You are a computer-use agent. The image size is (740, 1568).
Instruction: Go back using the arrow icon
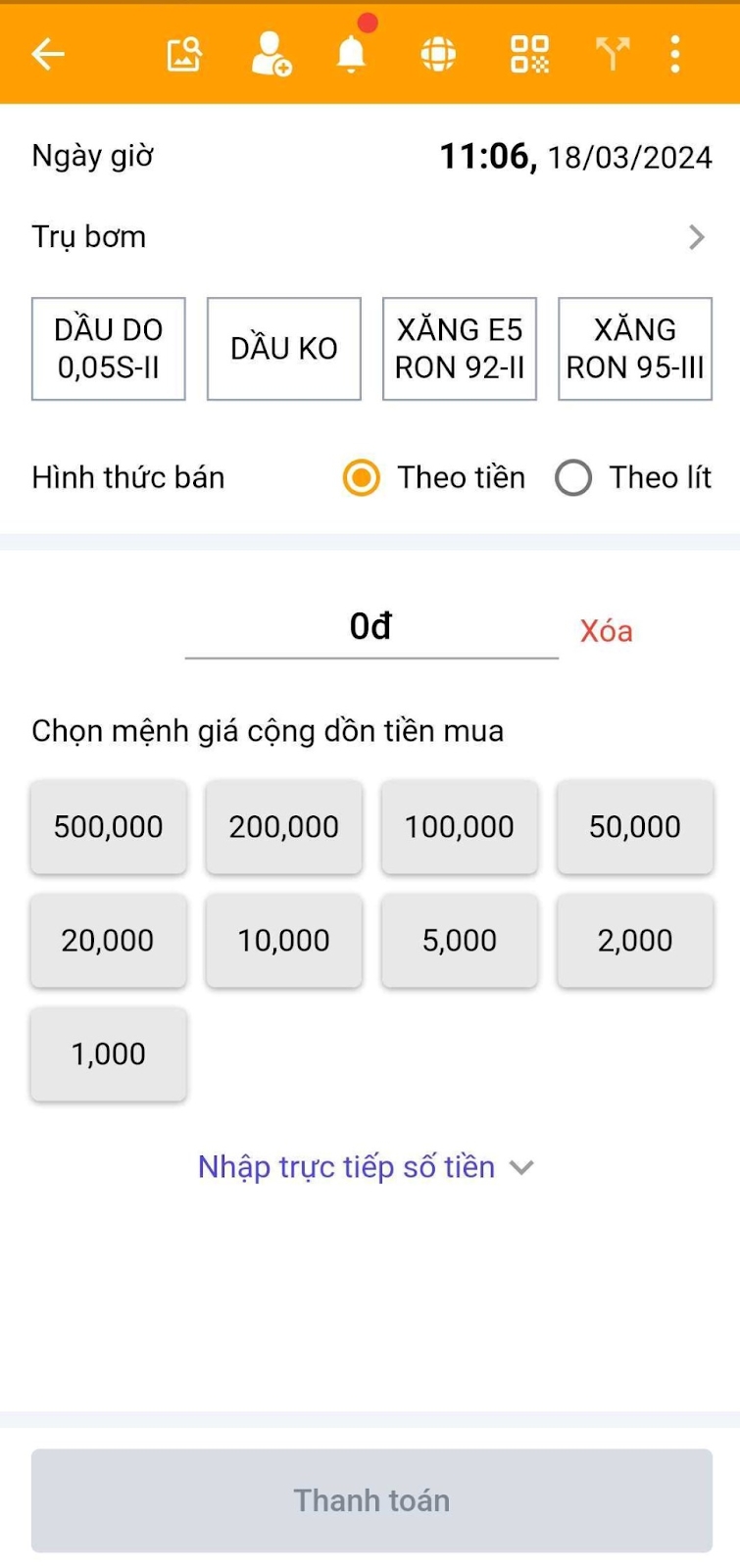pos(47,54)
